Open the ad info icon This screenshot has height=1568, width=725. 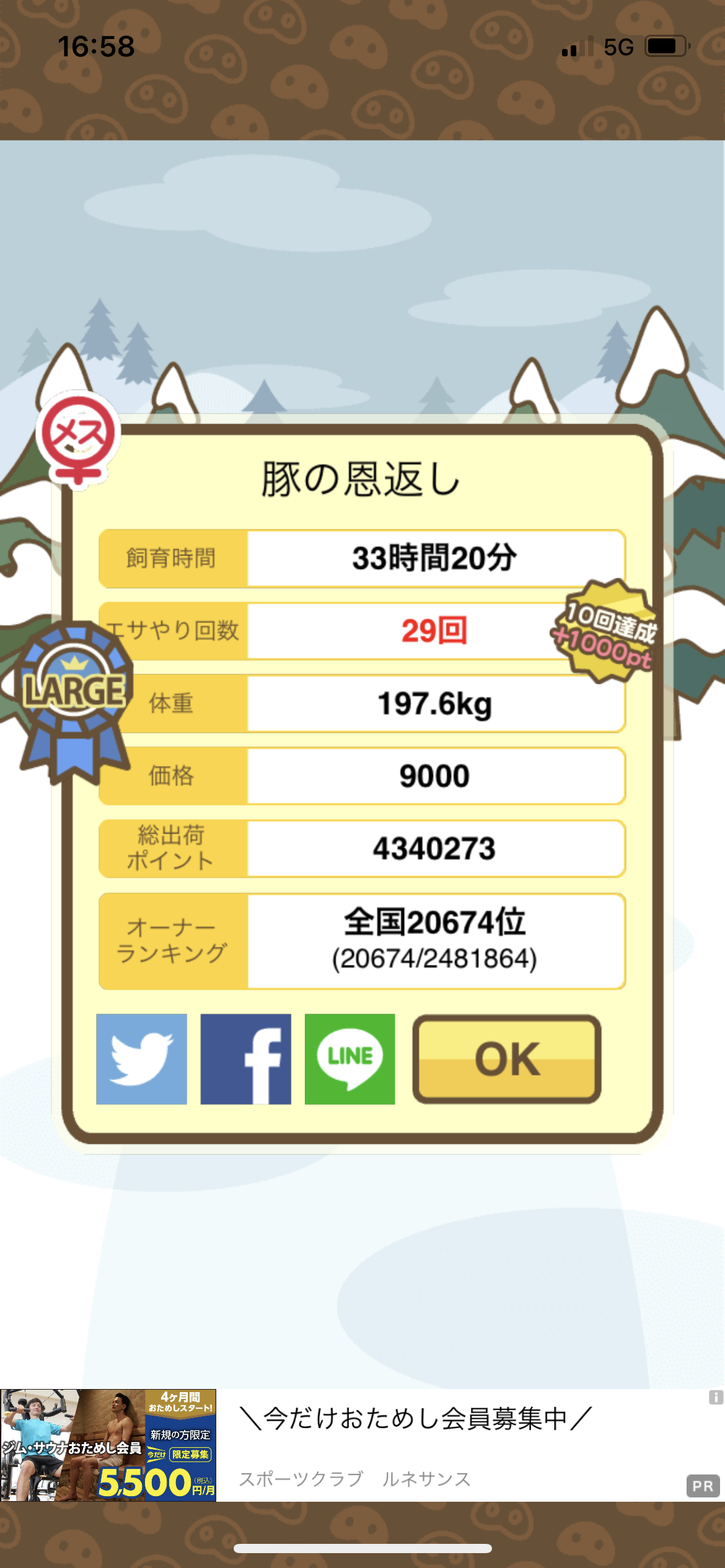[716, 1397]
